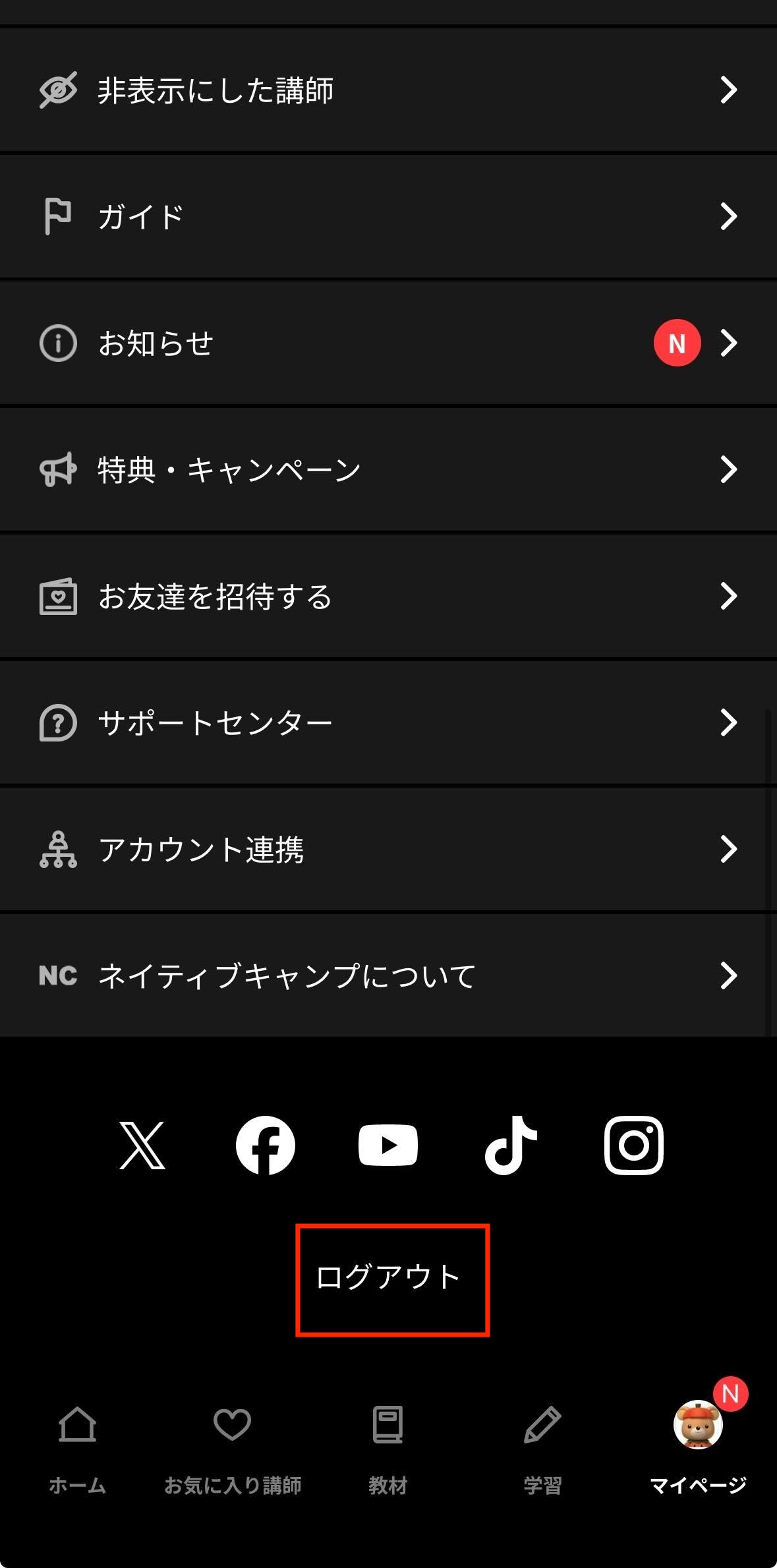Open お知らせ notifications row
The width and height of the screenshot is (777, 1568).
pos(388,343)
